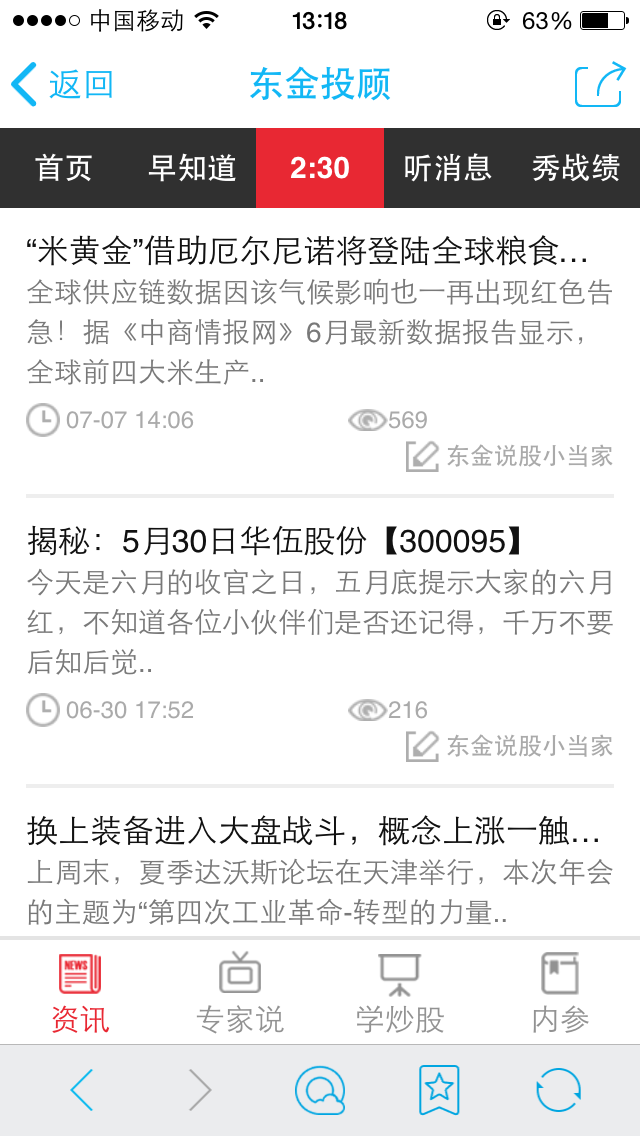Viewport: 640px width, 1136px height.
Task: Open the bookmarks star icon
Action: (439, 1089)
